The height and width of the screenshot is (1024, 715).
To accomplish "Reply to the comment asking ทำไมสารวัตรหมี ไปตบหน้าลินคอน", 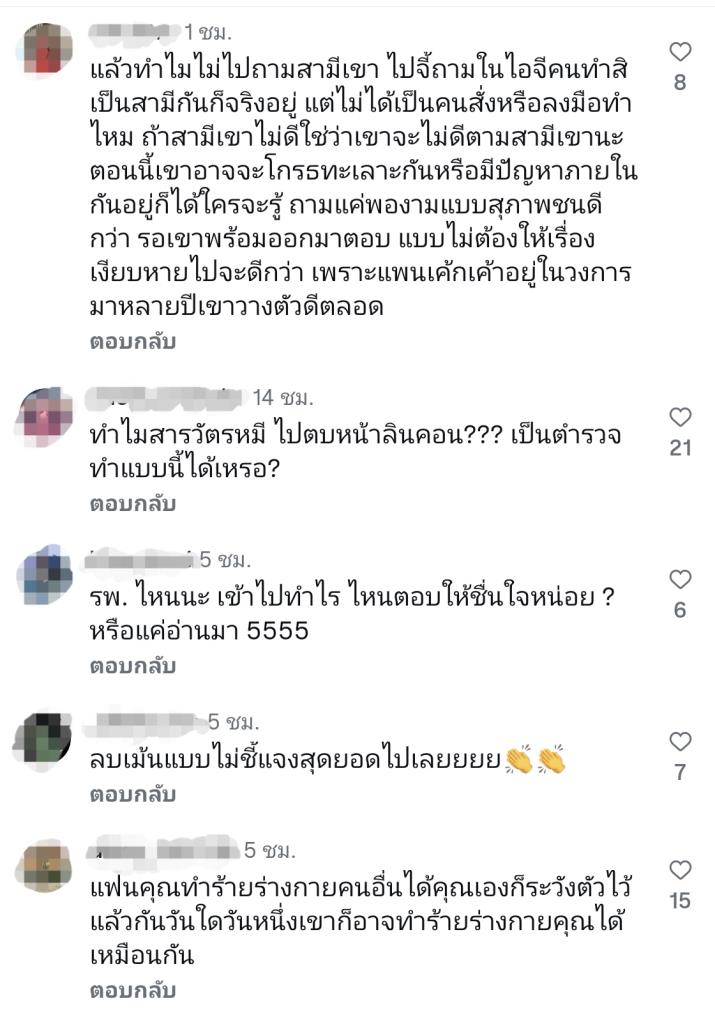I will [x=133, y=503].
